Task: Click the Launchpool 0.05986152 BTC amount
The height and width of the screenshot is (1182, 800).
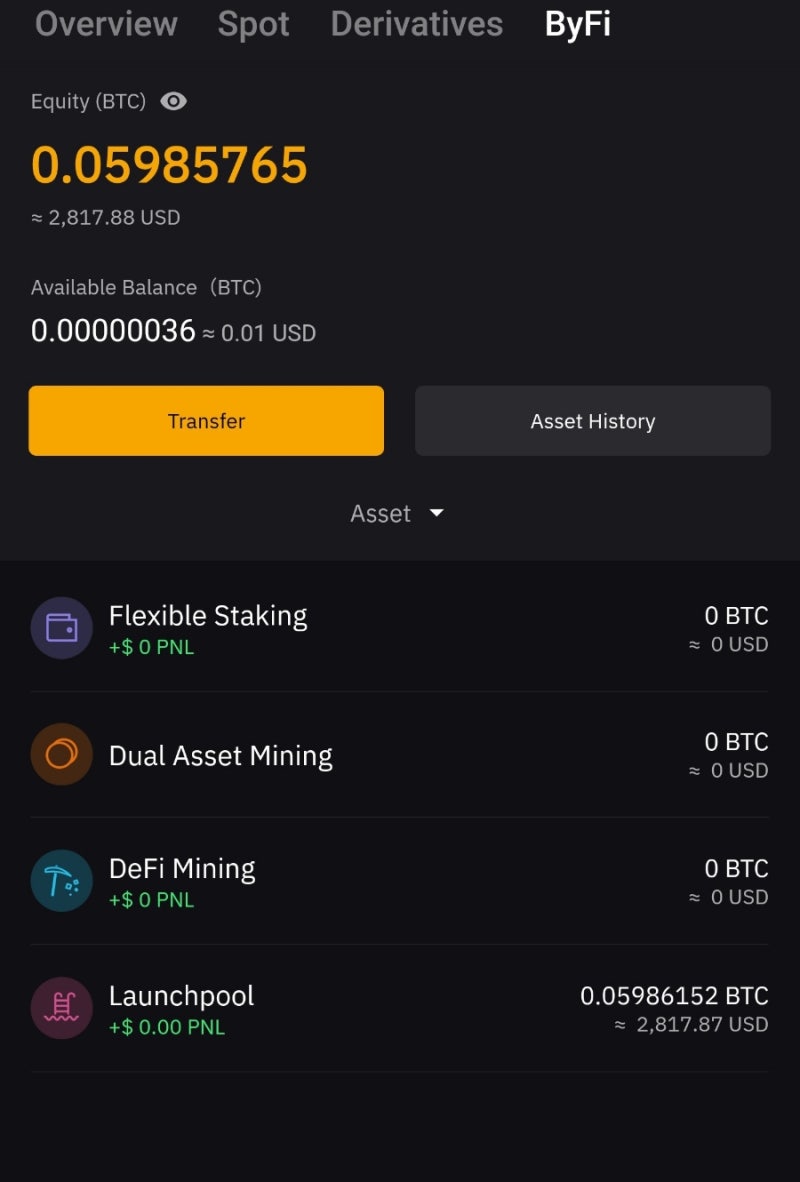Action: click(x=674, y=995)
